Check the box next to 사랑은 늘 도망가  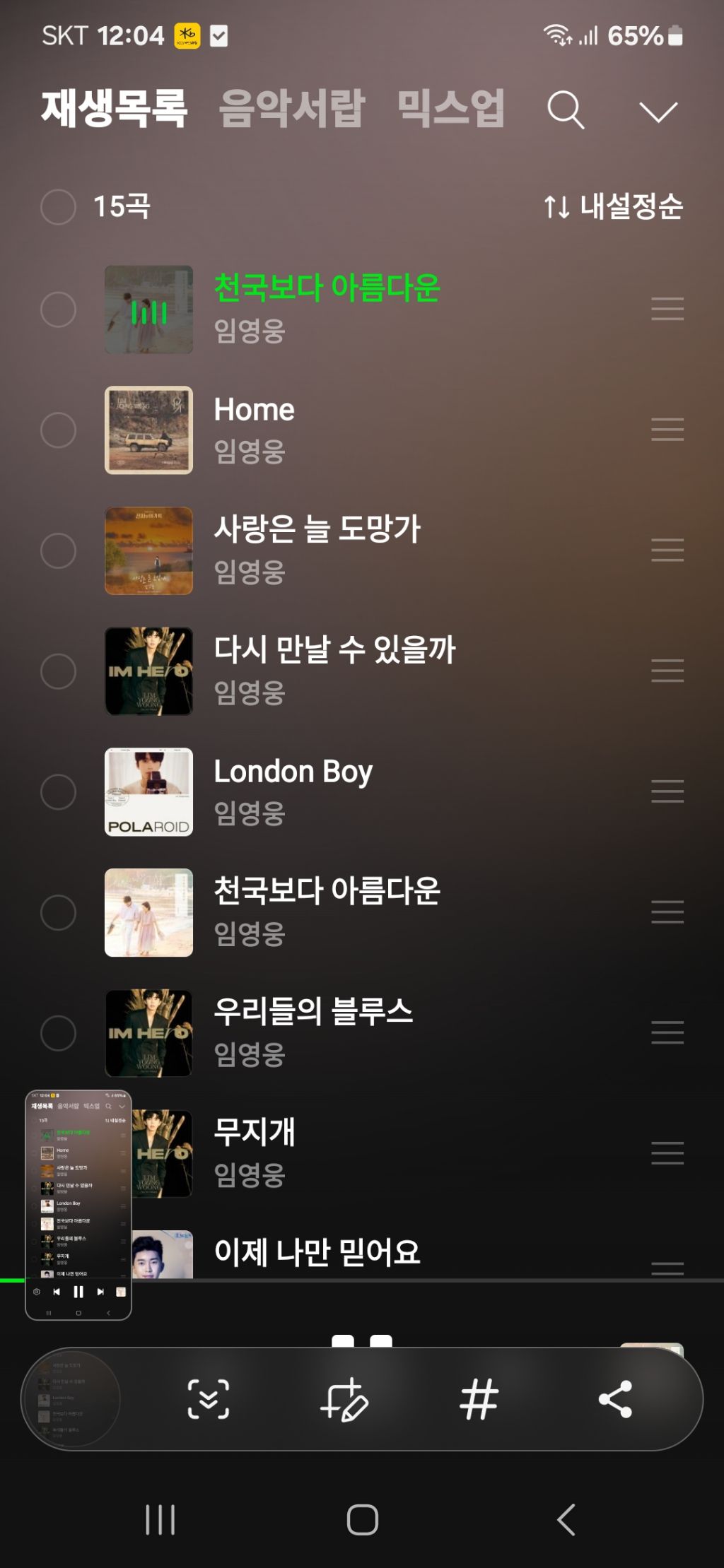point(58,550)
